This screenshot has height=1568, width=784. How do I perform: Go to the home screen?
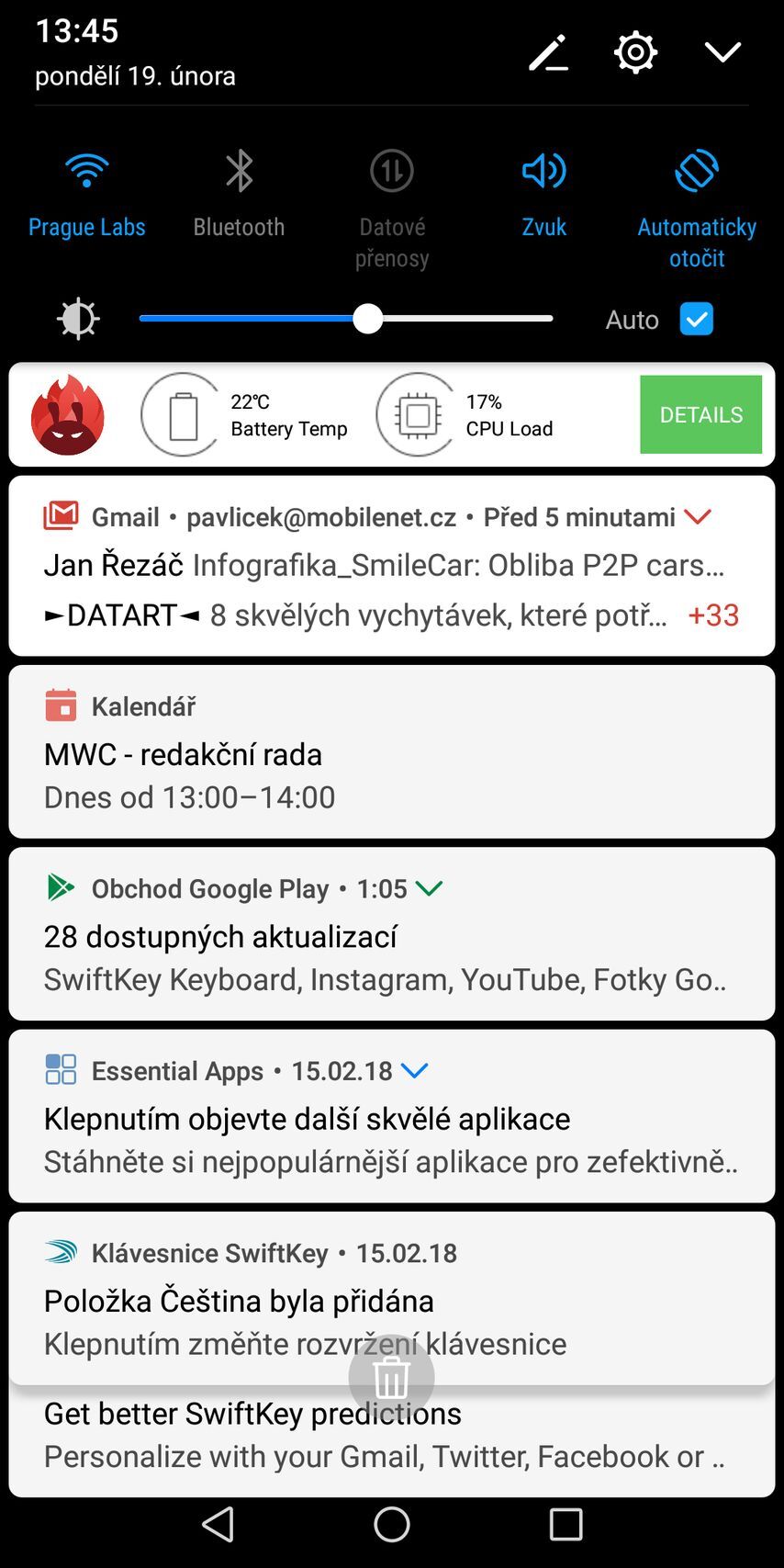tap(392, 1525)
